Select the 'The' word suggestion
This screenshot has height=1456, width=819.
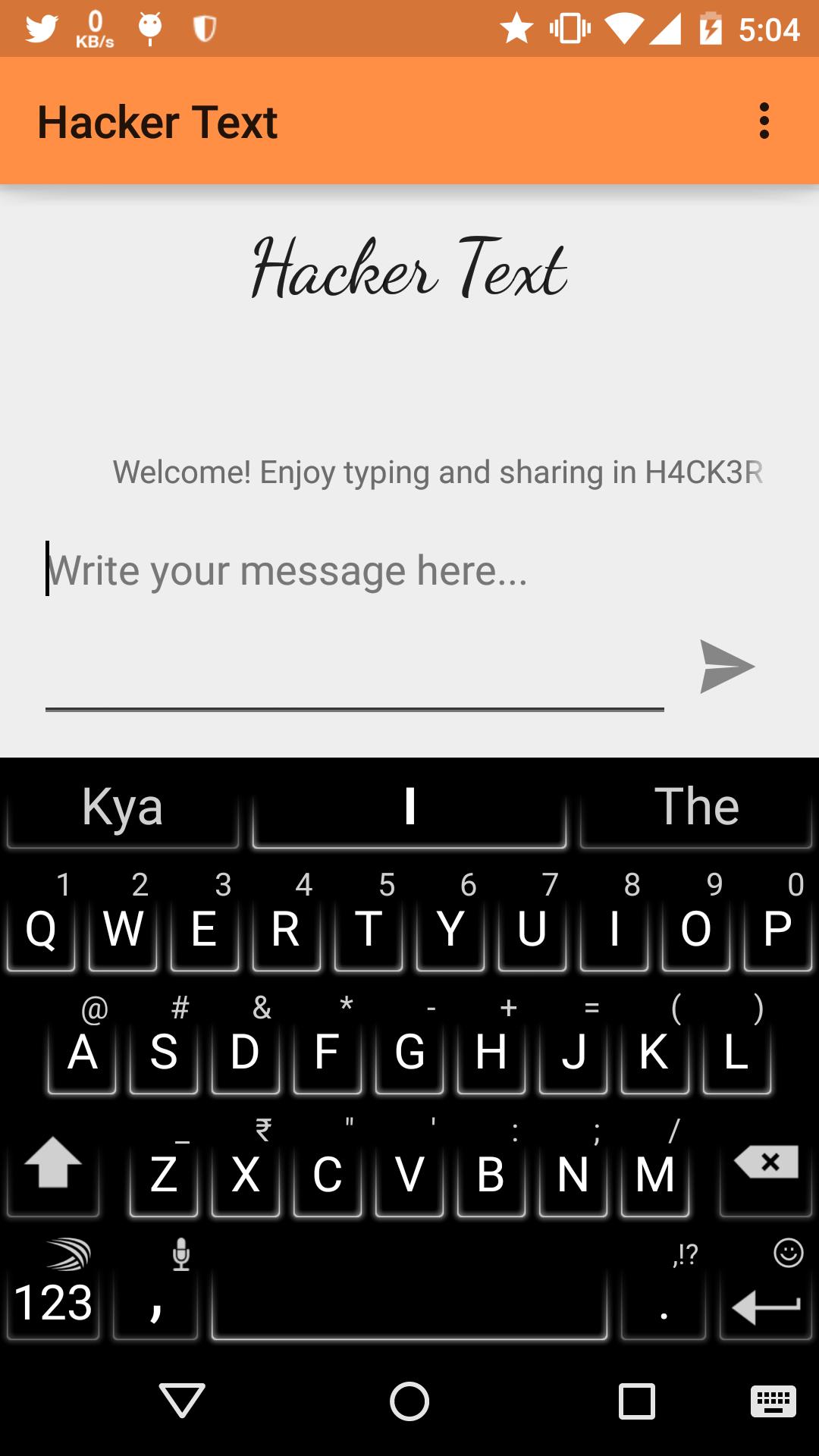[696, 808]
